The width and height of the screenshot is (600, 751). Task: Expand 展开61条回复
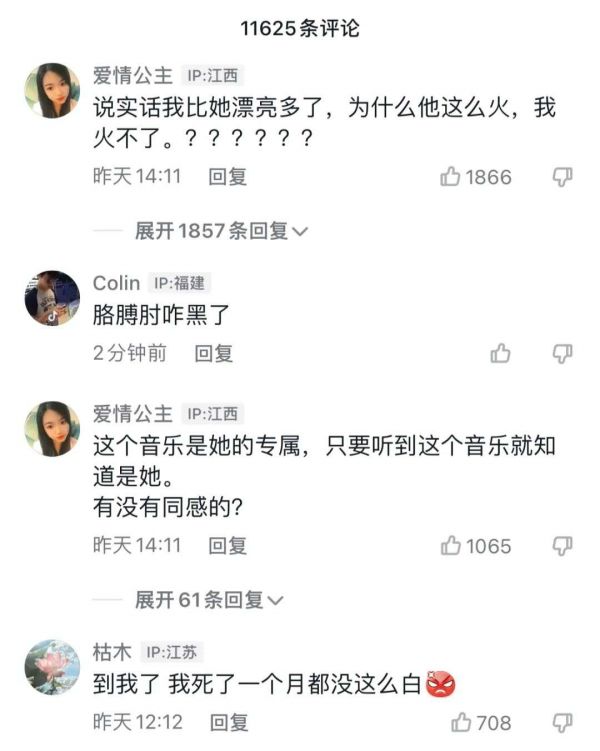point(210,600)
